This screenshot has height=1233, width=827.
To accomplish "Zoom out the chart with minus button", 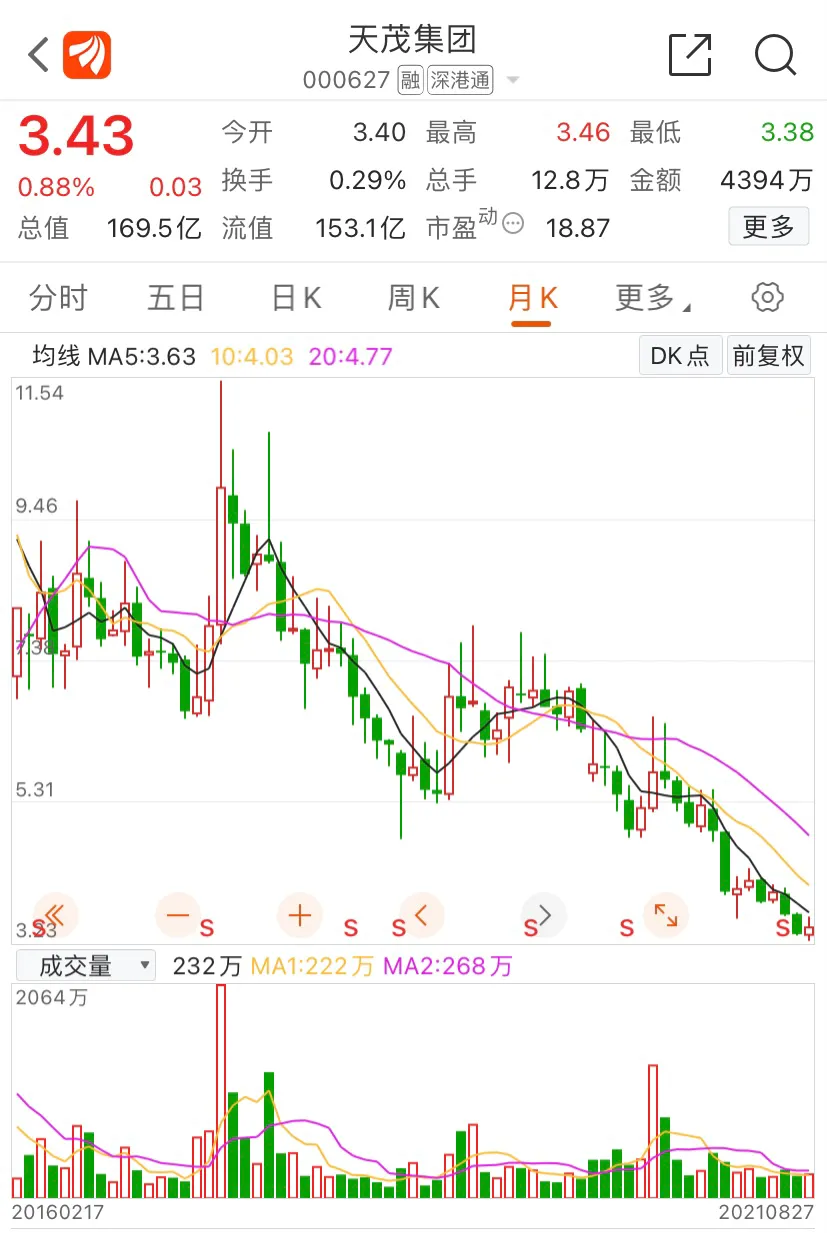I will click(178, 914).
